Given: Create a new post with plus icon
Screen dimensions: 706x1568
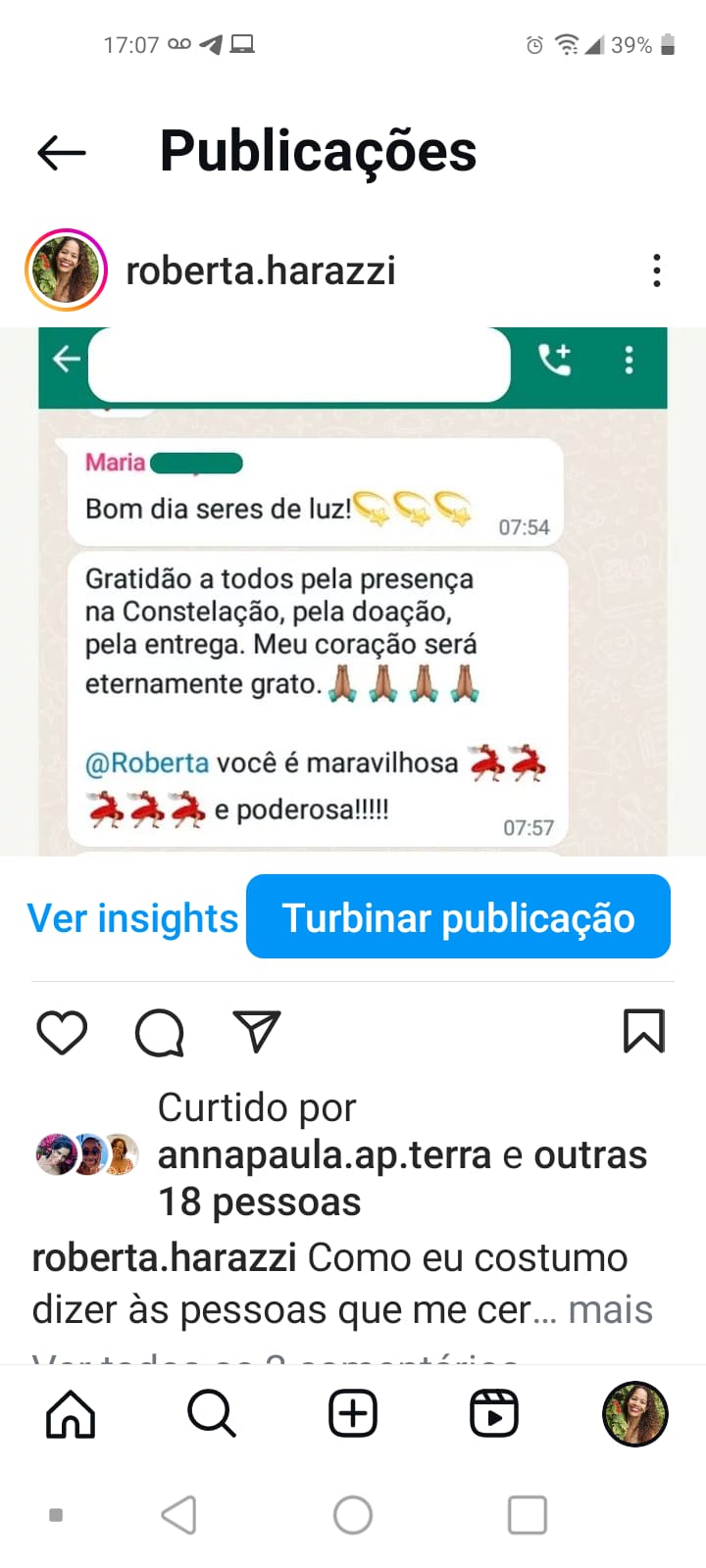Looking at the screenshot, I should tap(353, 1414).
